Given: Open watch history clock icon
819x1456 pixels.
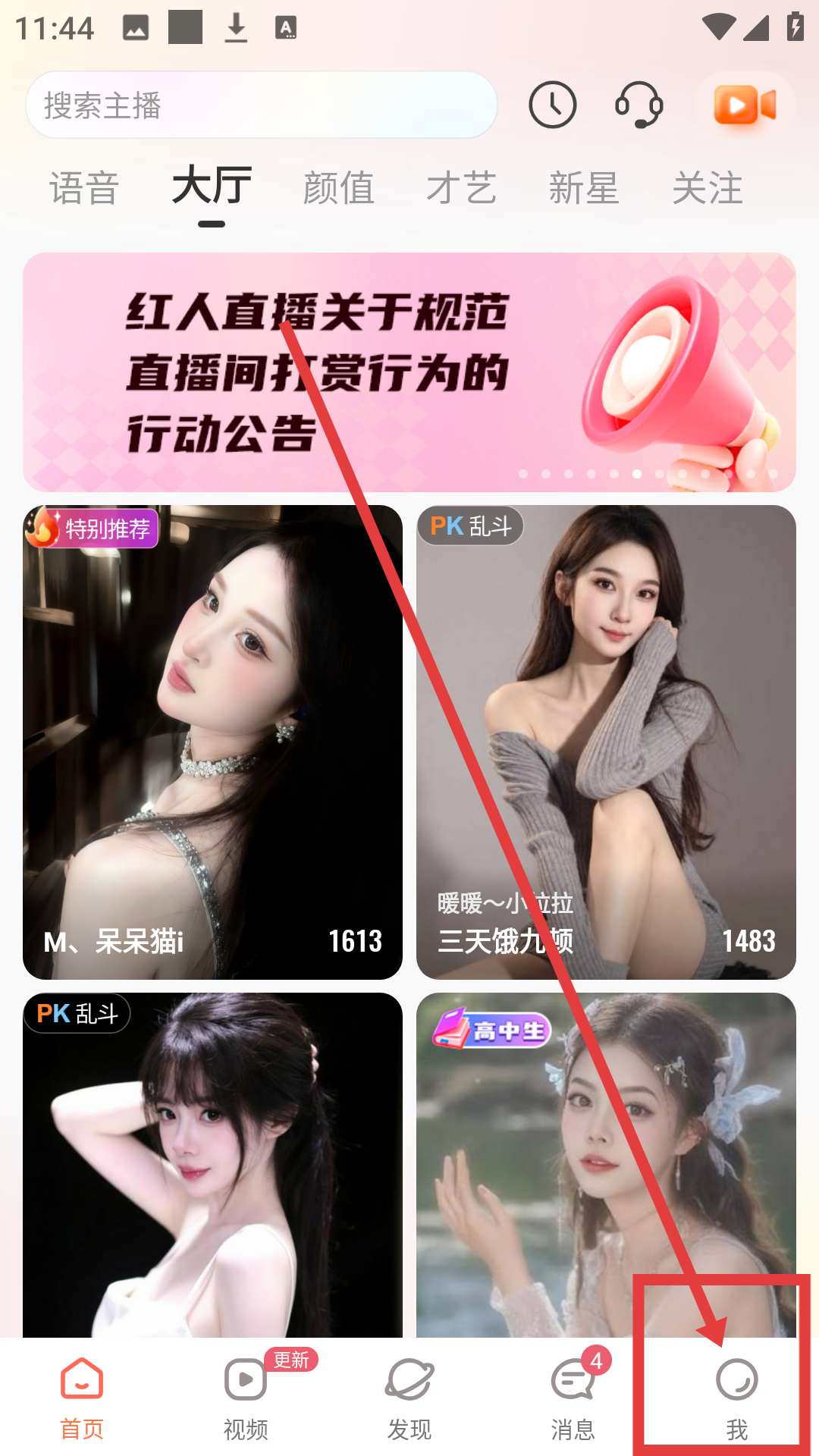Looking at the screenshot, I should click(552, 105).
